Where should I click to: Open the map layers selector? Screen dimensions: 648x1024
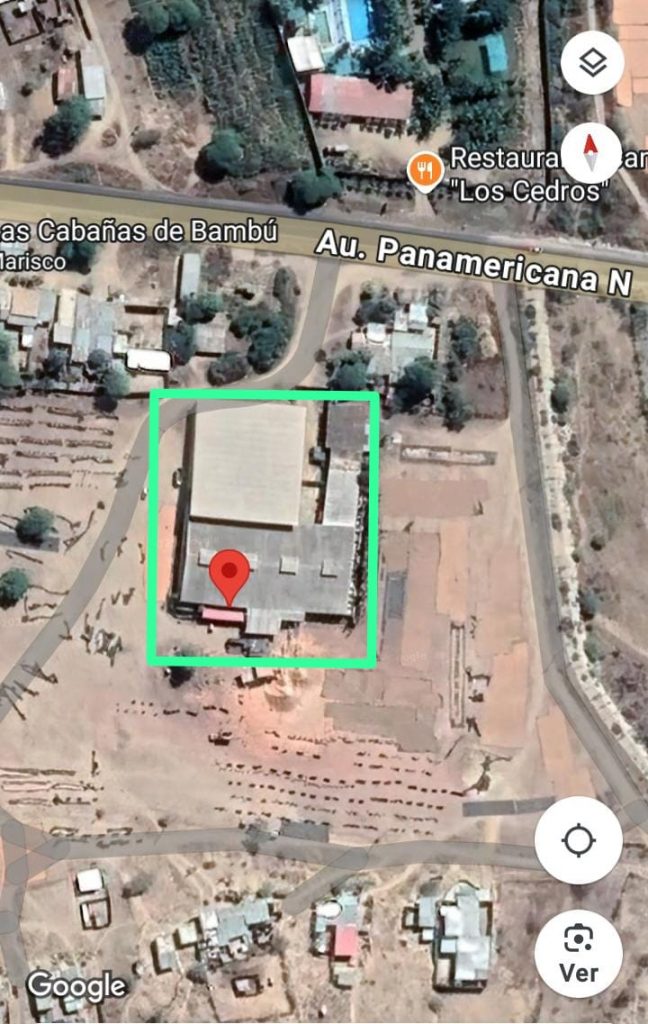coord(592,63)
